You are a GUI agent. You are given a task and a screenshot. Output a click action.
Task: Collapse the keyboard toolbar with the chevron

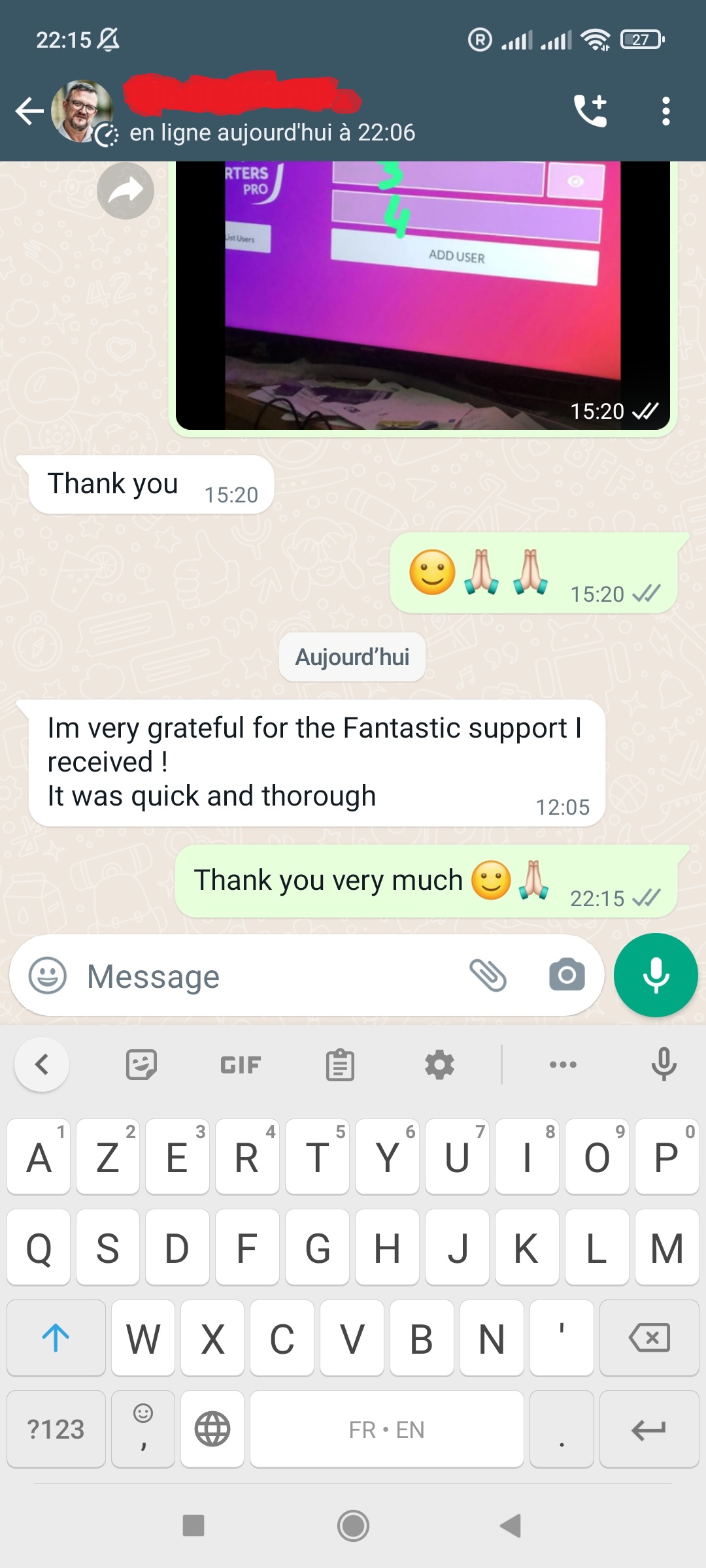[x=42, y=1065]
